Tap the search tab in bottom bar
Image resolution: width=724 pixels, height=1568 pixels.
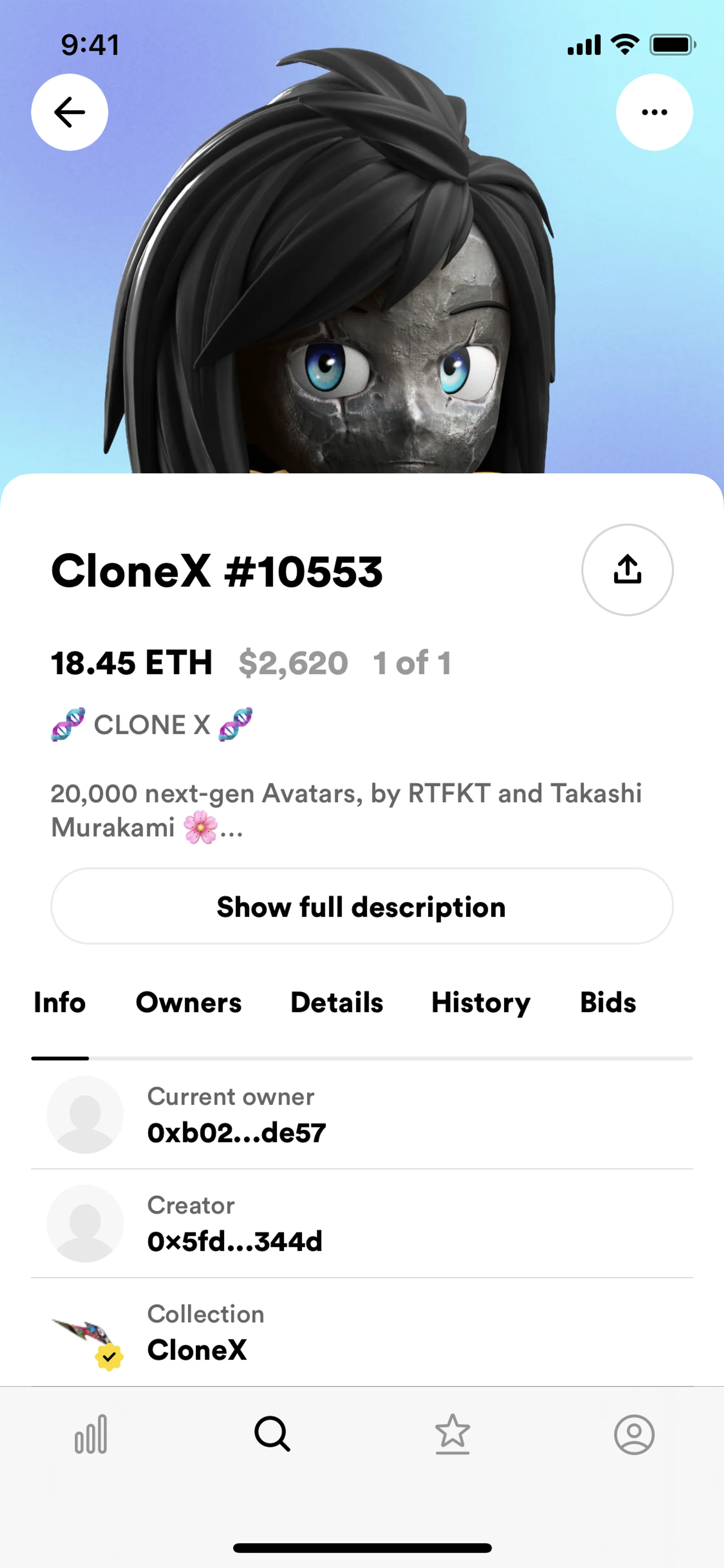271,1434
